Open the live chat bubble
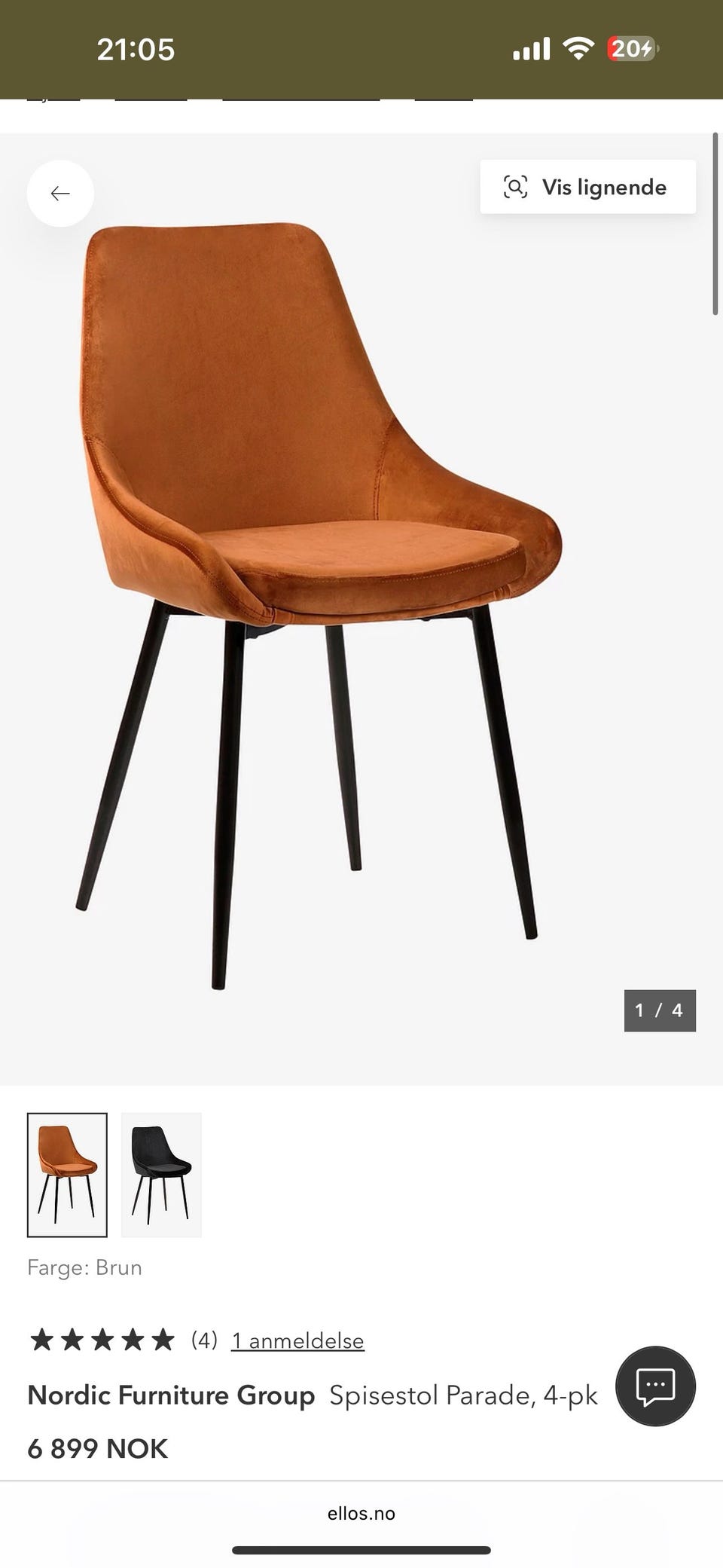 point(655,1386)
